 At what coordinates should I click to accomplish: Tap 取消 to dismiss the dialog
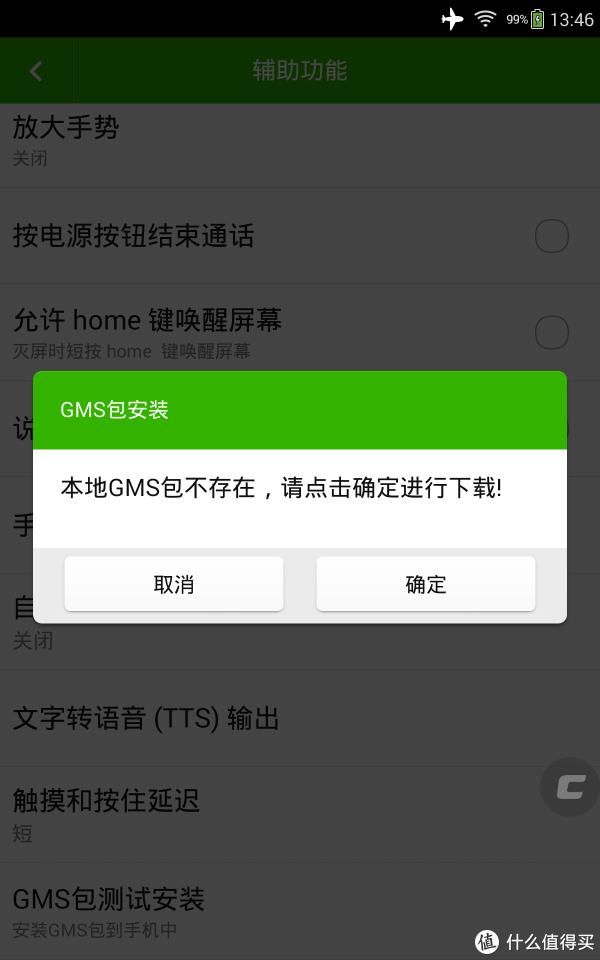tap(174, 583)
